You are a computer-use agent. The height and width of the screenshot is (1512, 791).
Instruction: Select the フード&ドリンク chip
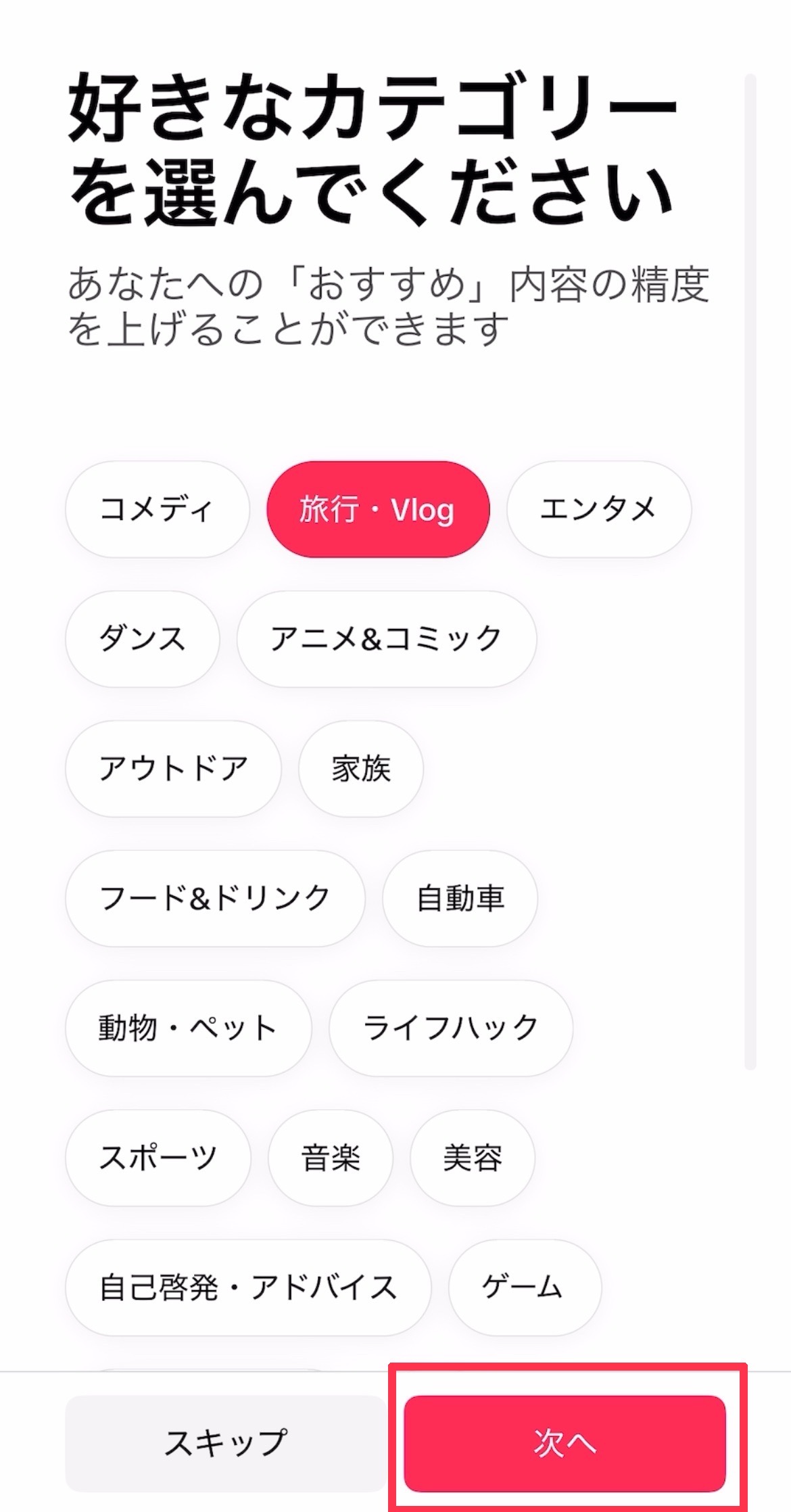[214, 899]
